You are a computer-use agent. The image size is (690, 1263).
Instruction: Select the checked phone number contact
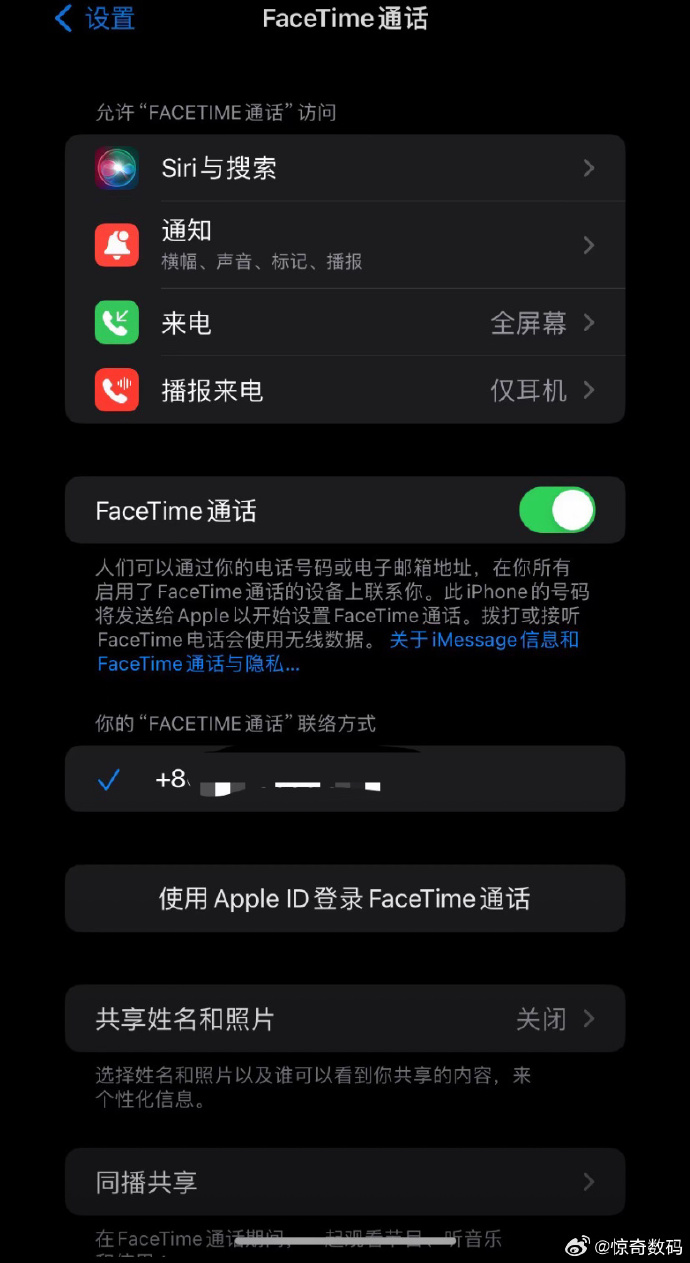[345, 779]
